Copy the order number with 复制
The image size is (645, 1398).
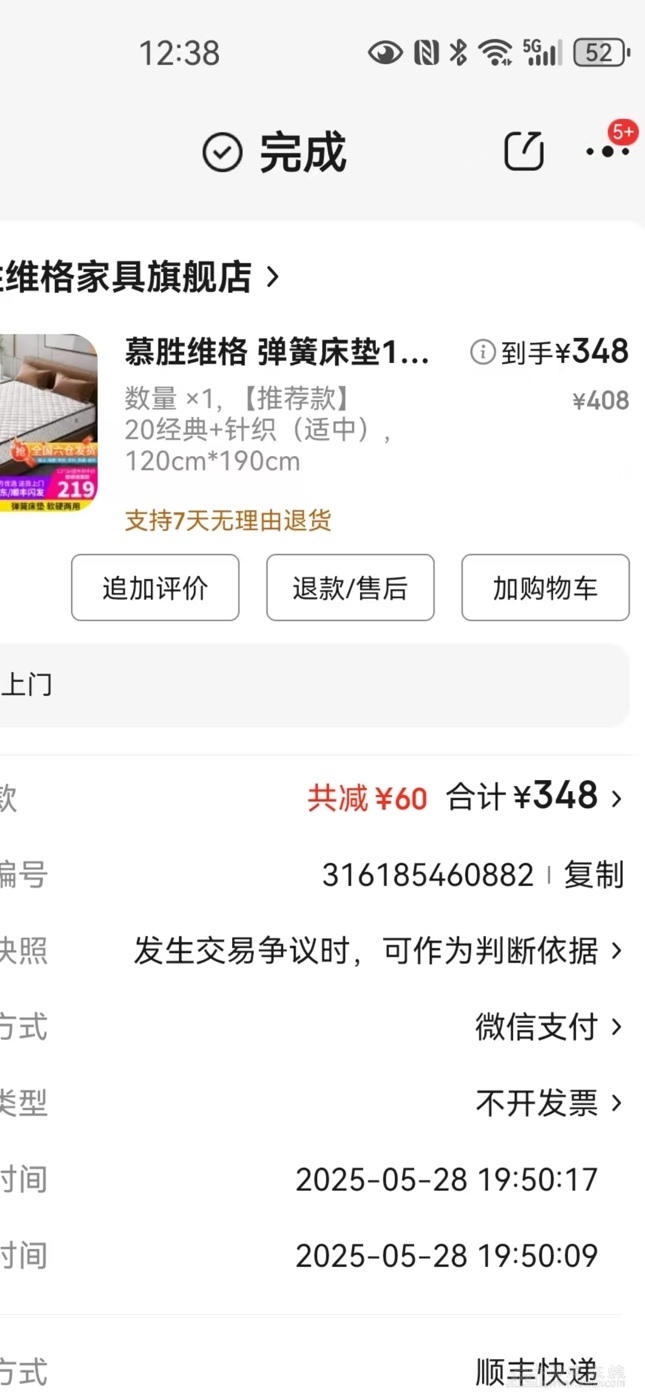tap(593, 875)
